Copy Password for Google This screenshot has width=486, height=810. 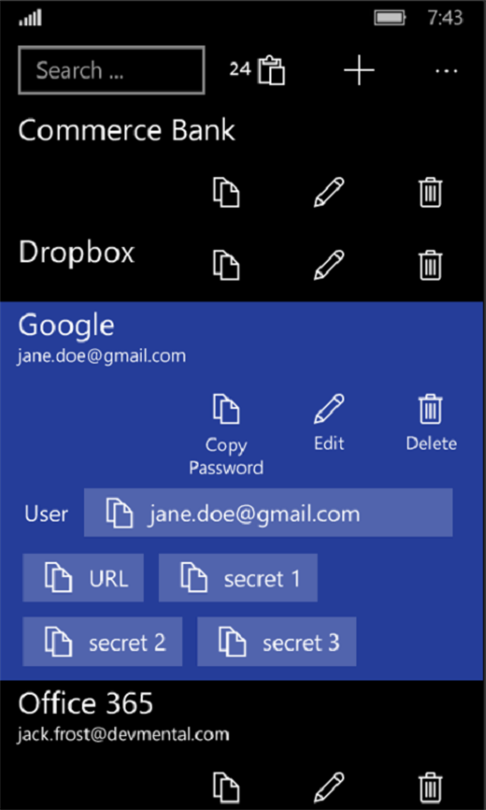(226, 435)
